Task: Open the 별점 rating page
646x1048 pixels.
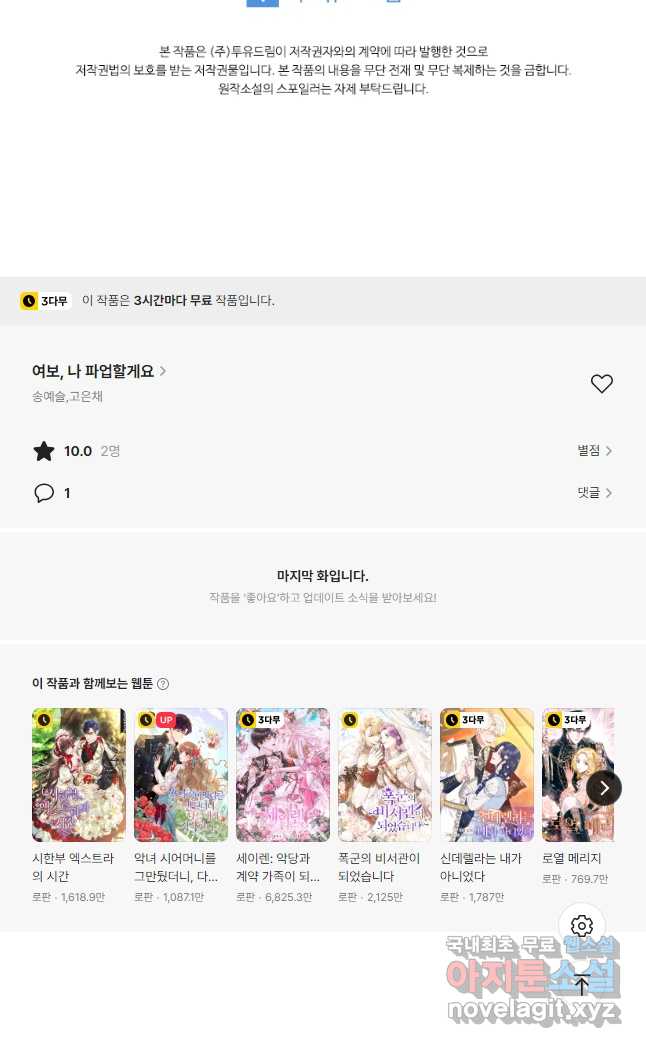Action: [594, 451]
